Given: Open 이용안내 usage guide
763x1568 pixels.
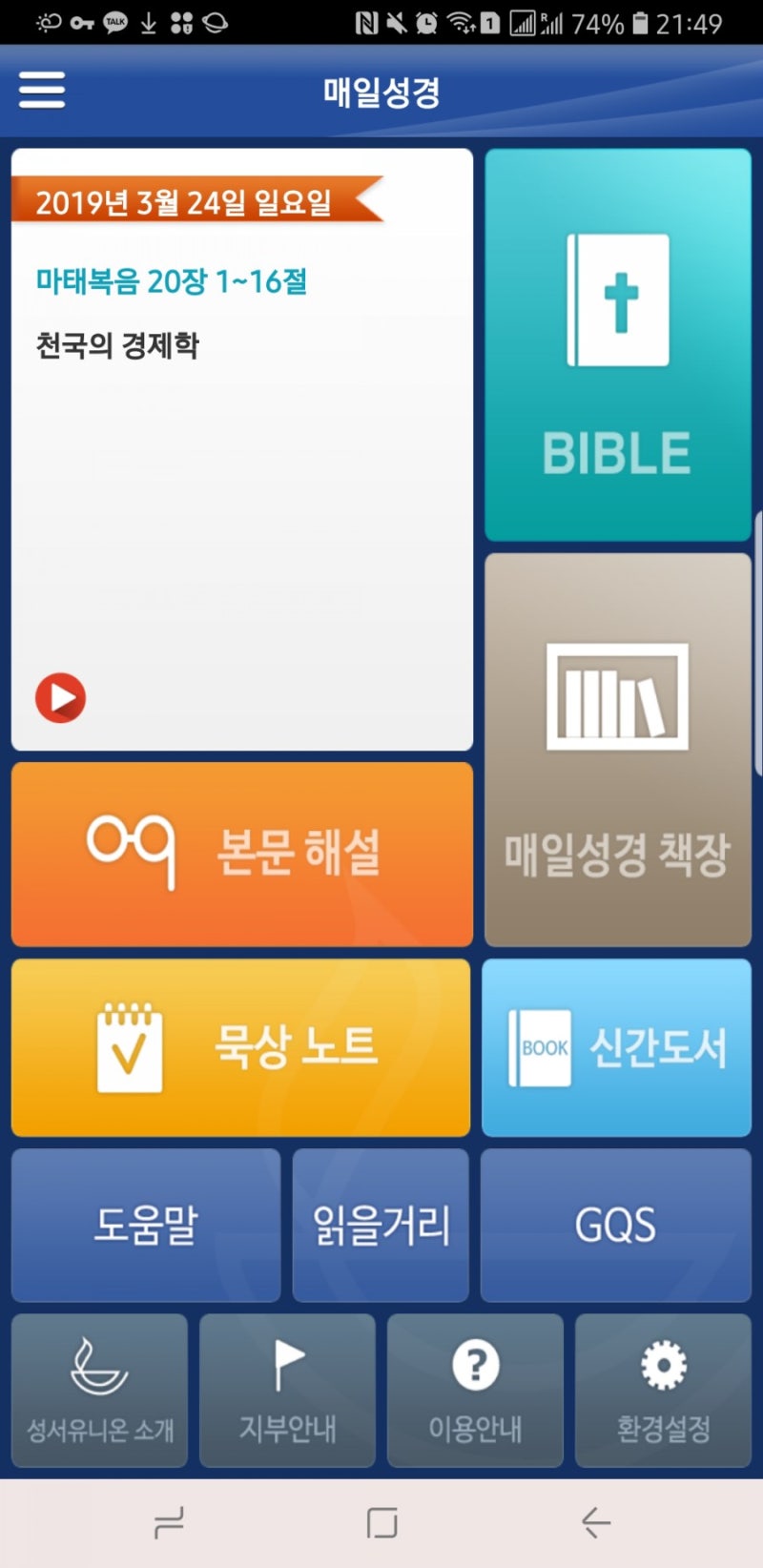Looking at the screenshot, I should pyautogui.click(x=475, y=1390).
